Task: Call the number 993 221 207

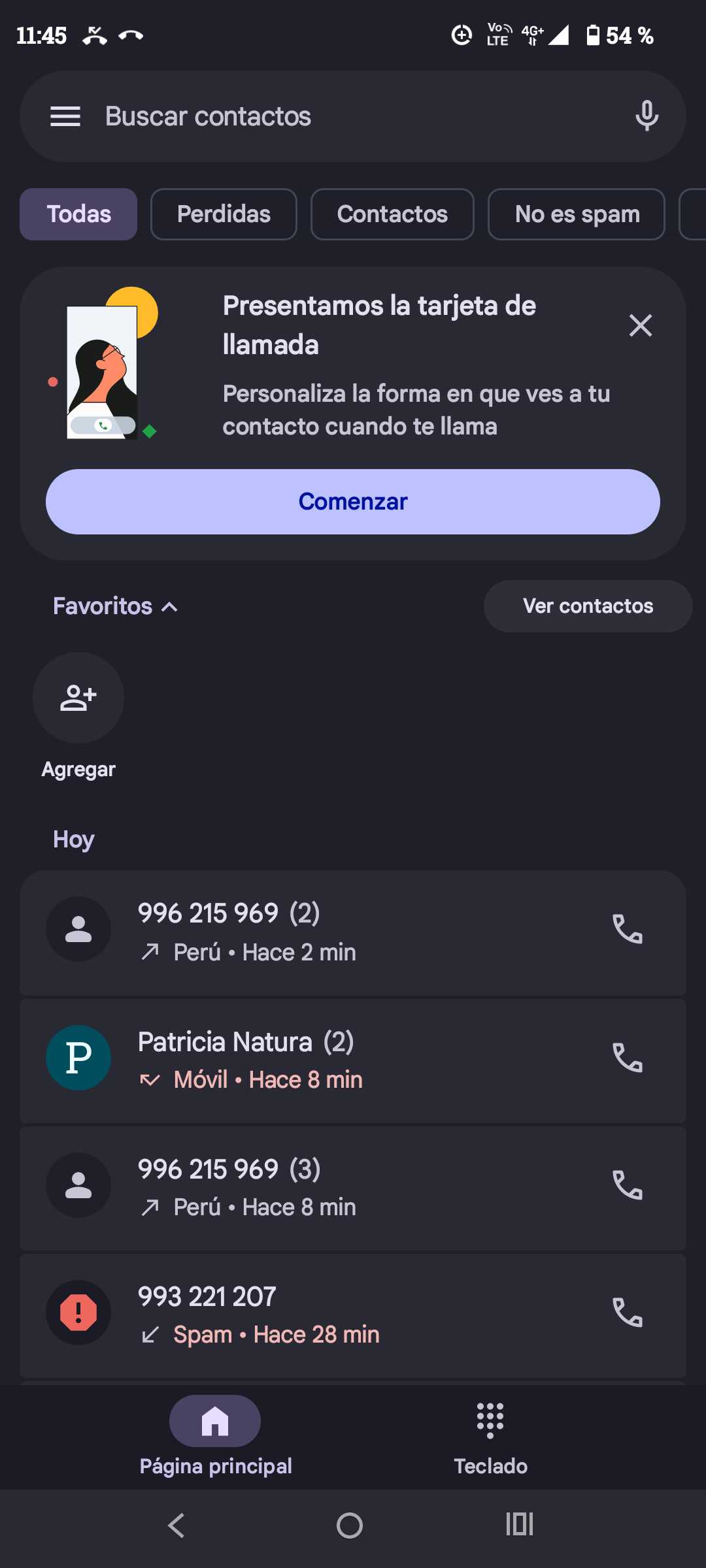Action: pos(627,1313)
